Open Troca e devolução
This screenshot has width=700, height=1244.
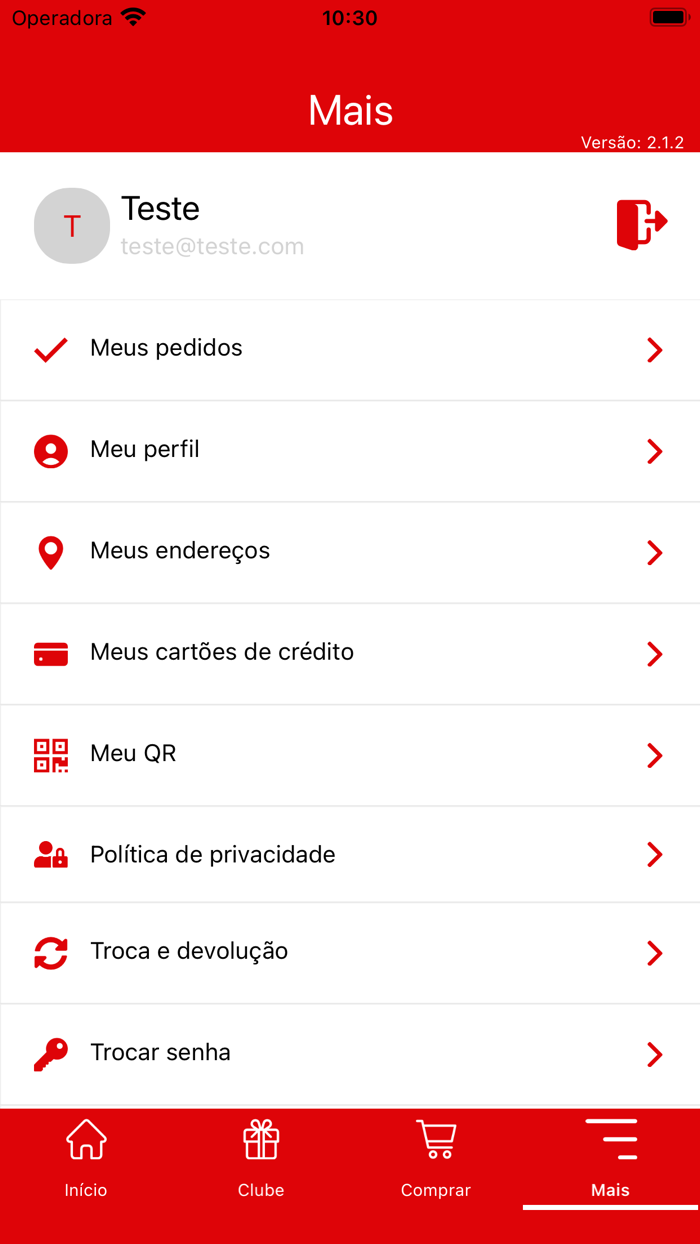pyautogui.click(x=350, y=952)
